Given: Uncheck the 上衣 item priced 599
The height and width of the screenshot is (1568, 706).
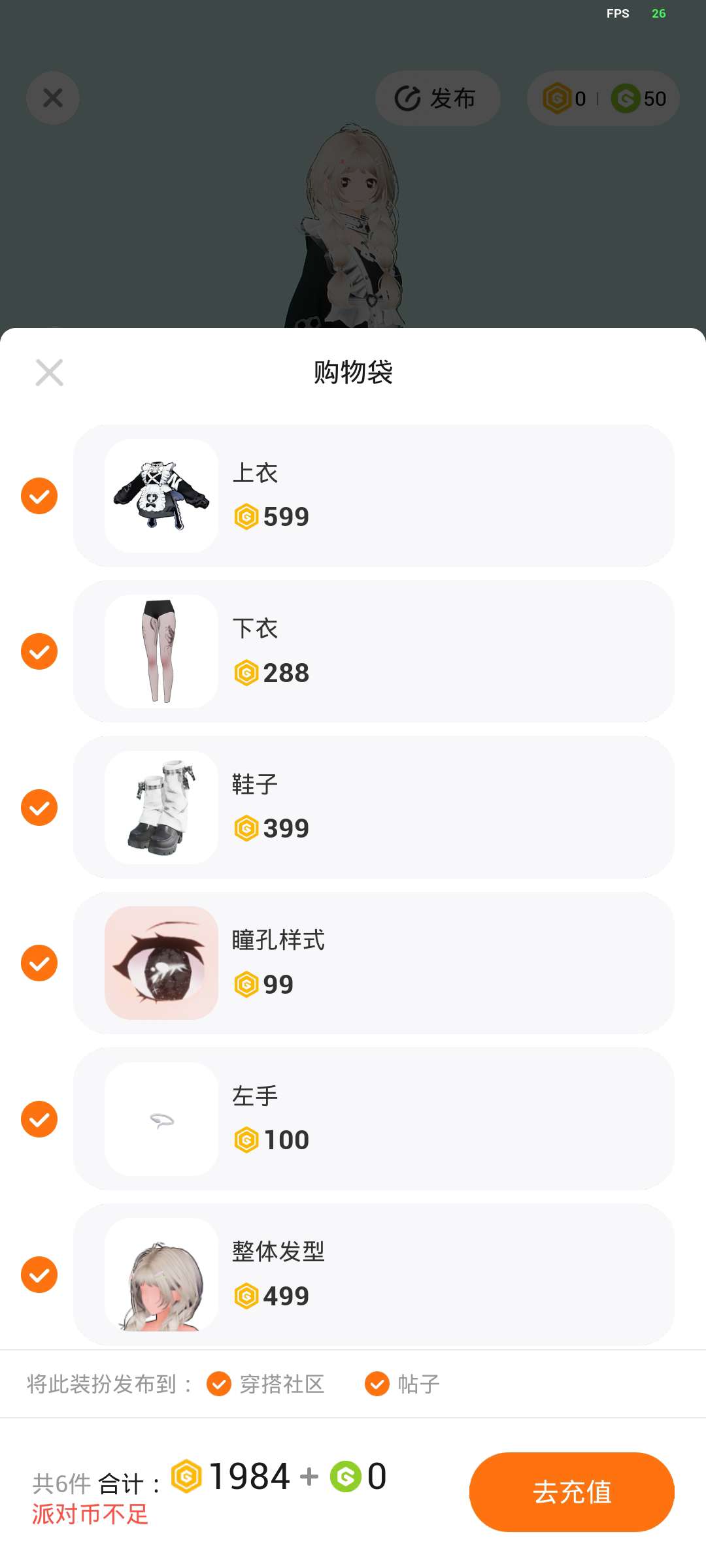Looking at the screenshot, I should click(x=39, y=496).
